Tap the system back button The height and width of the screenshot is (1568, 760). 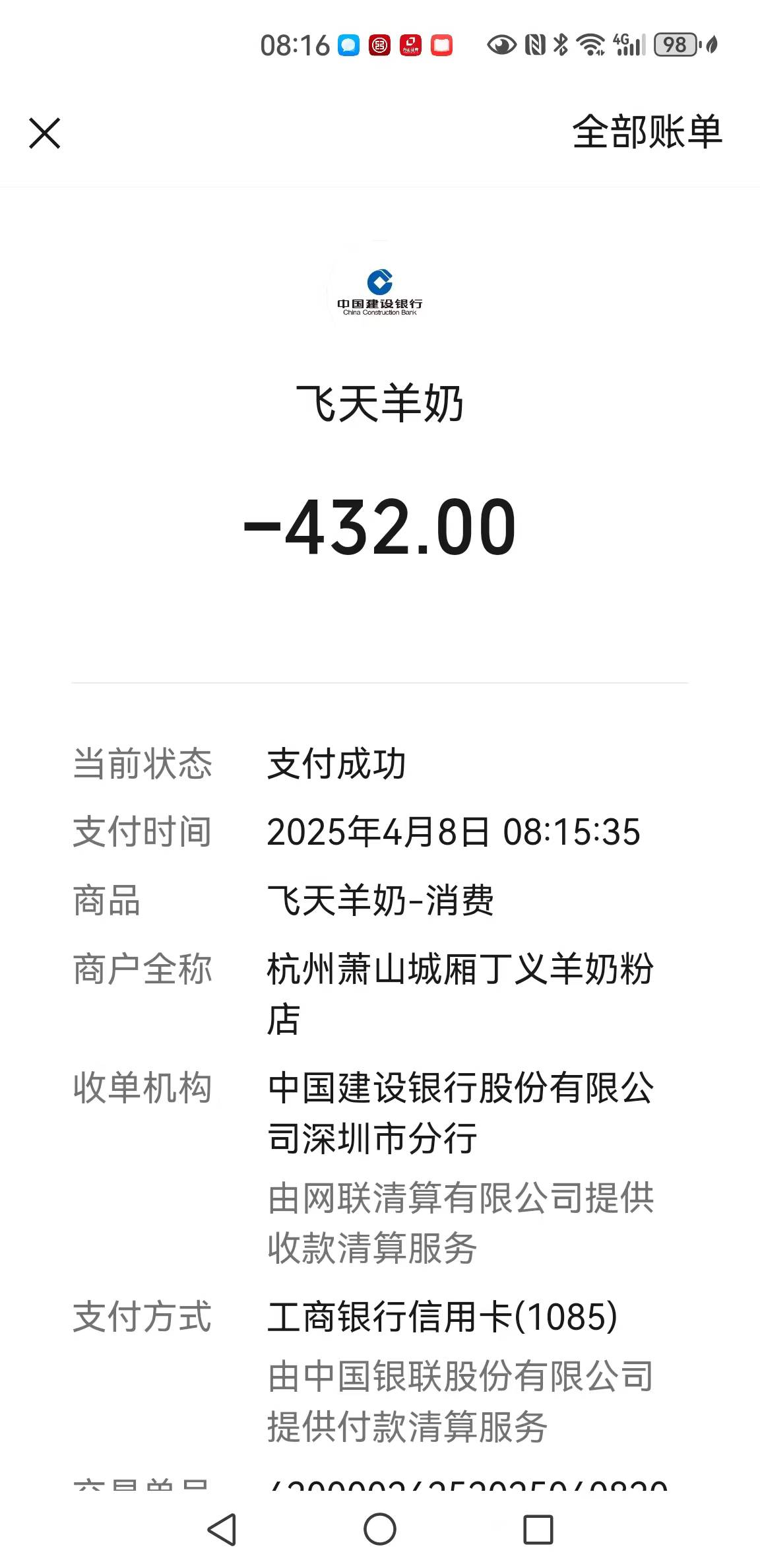coord(222,1529)
